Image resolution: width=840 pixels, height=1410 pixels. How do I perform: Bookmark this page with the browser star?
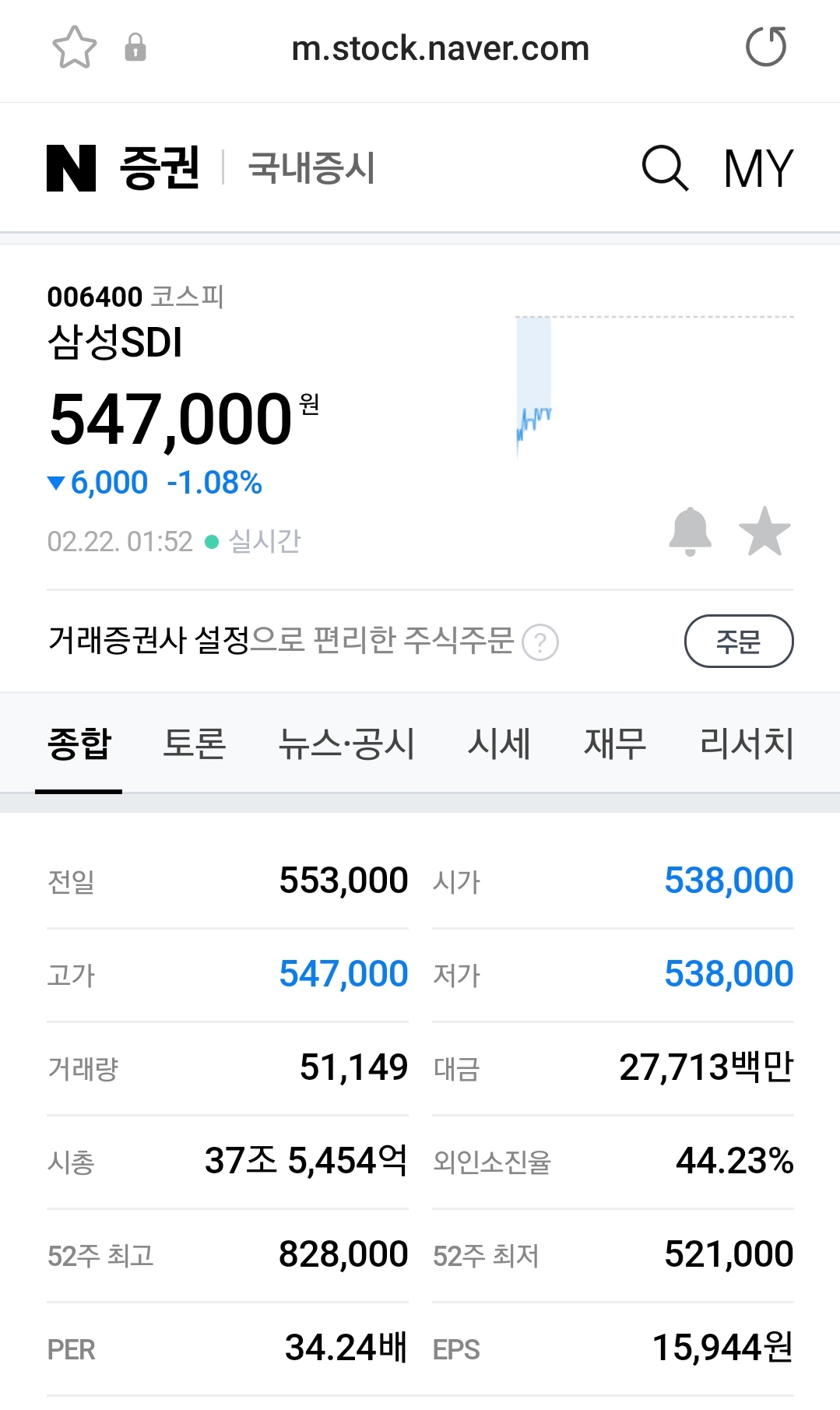tap(74, 47)
